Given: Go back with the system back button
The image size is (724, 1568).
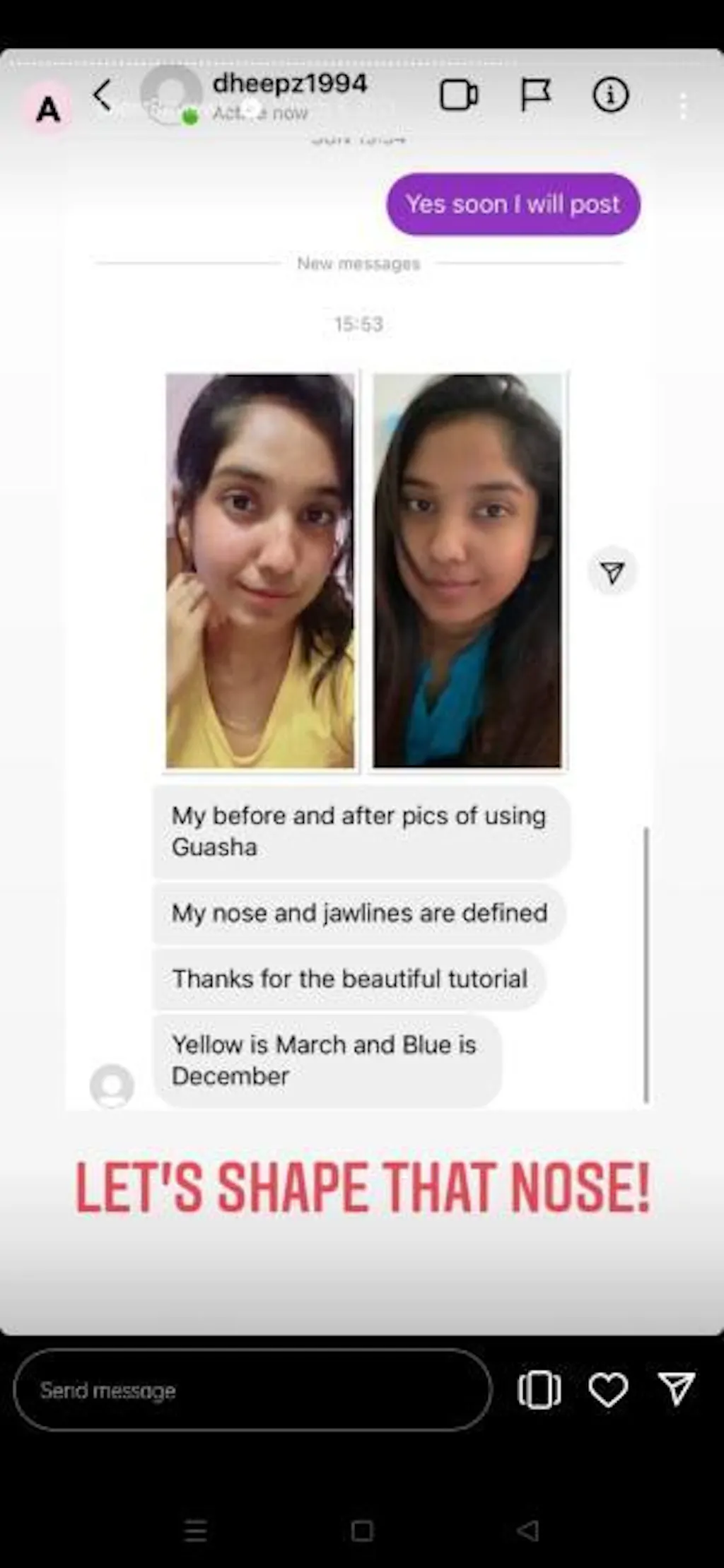Looking at the screenshot, I should 527,1531.
